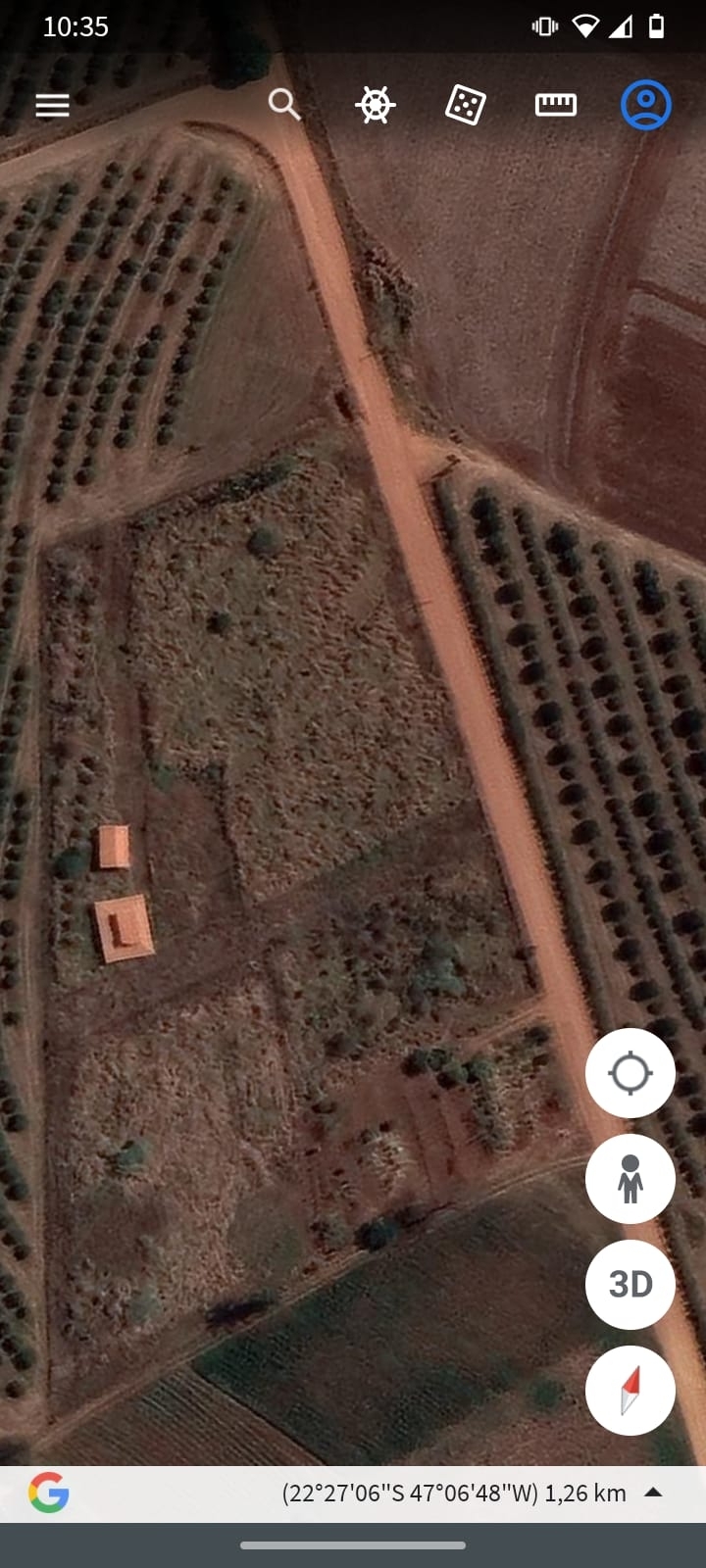Viewport: 706px width, 1568px height.
Task: Reset orientation with the compass button
Action: (630, 1390)
